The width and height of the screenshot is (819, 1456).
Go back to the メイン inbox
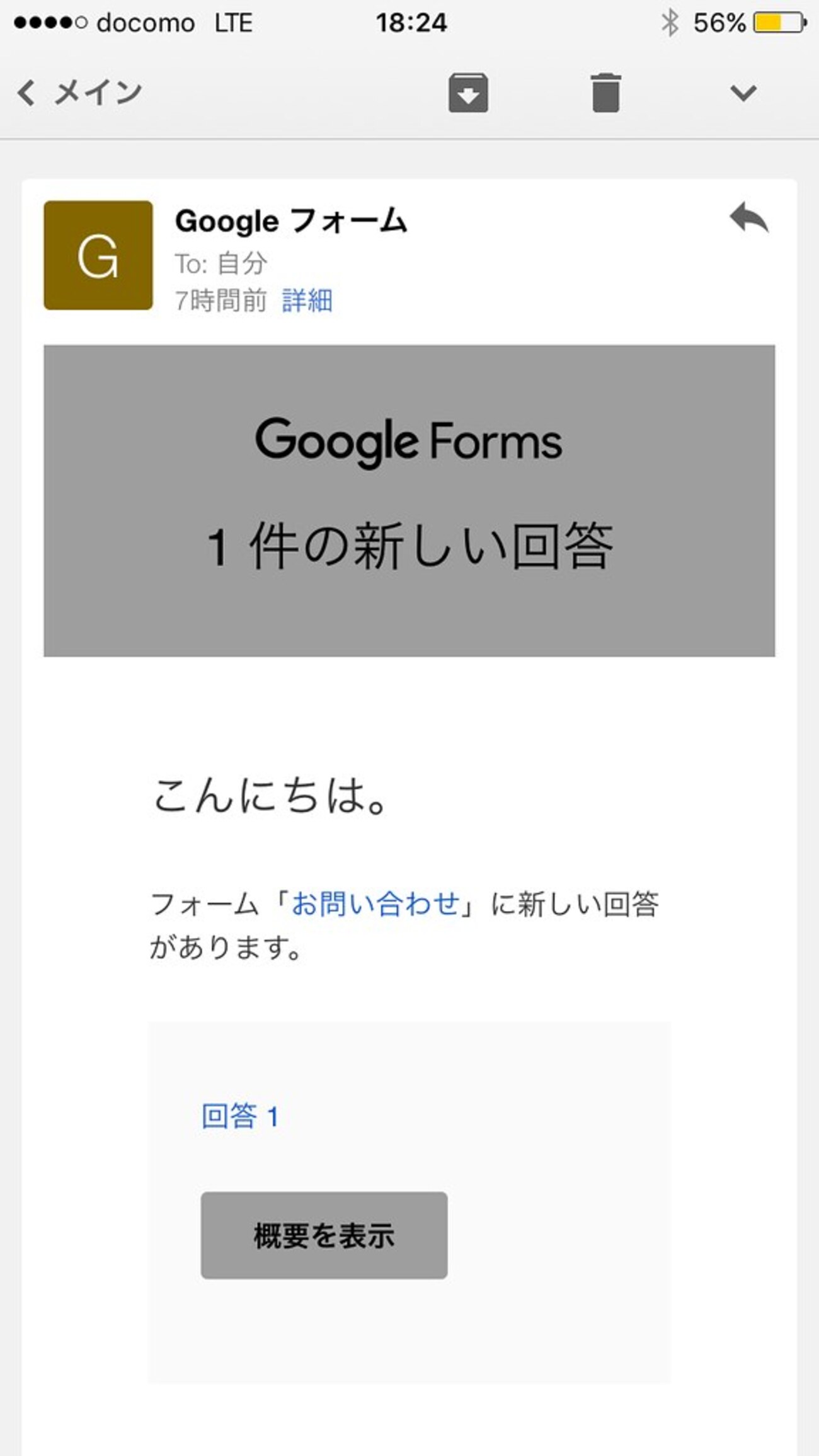tap(79, 93)
